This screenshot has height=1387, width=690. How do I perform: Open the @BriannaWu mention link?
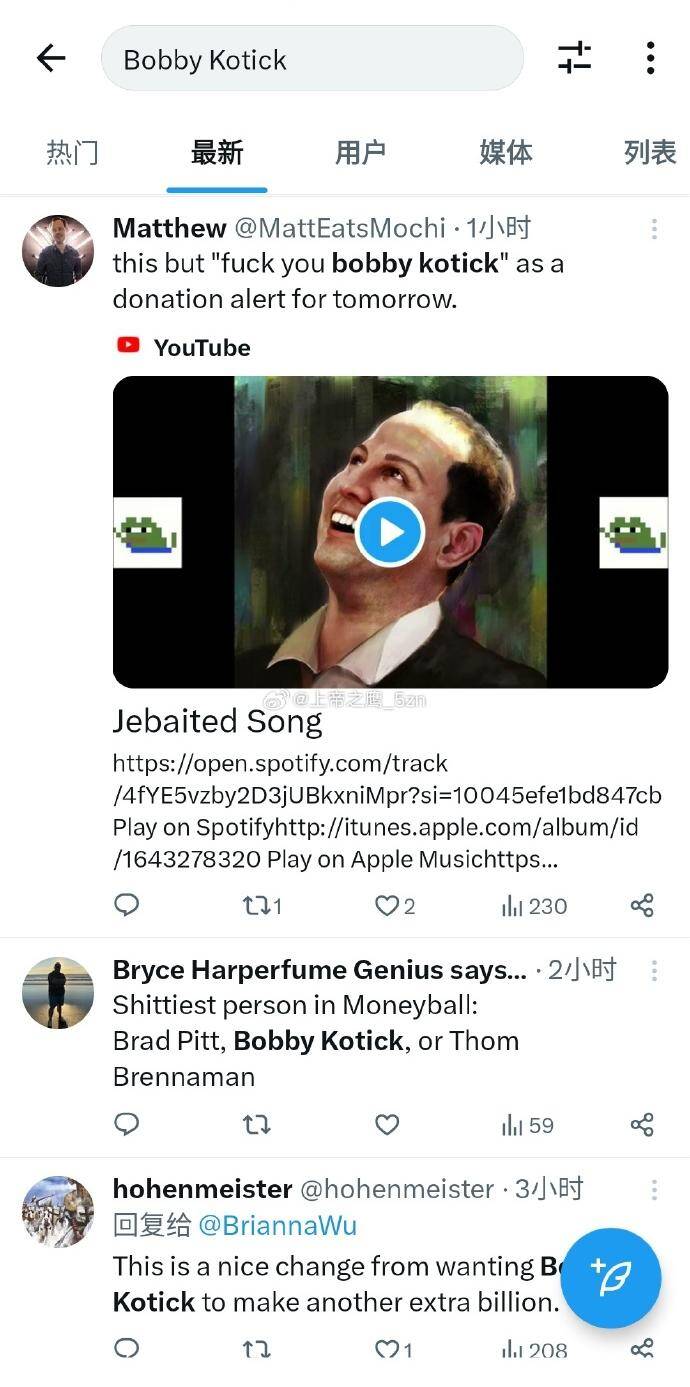click(277, 1225)
